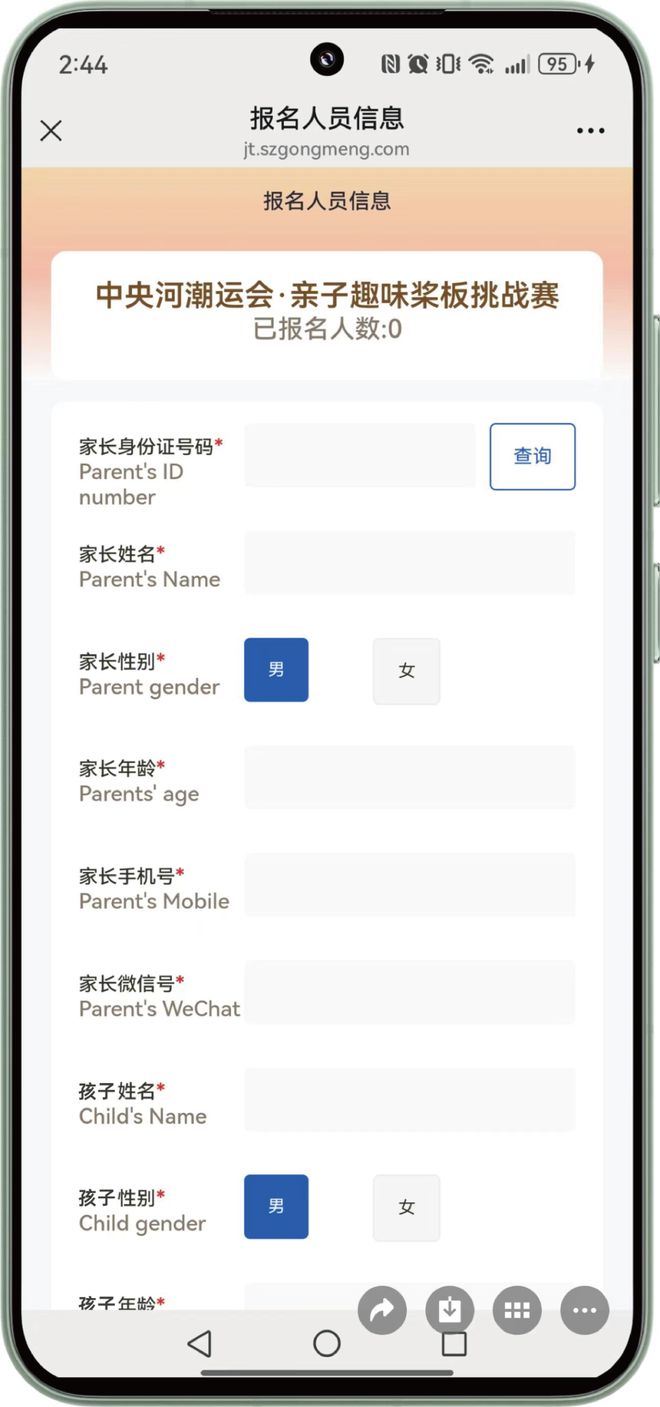Tap the Parent's Mobile input field

409,885
